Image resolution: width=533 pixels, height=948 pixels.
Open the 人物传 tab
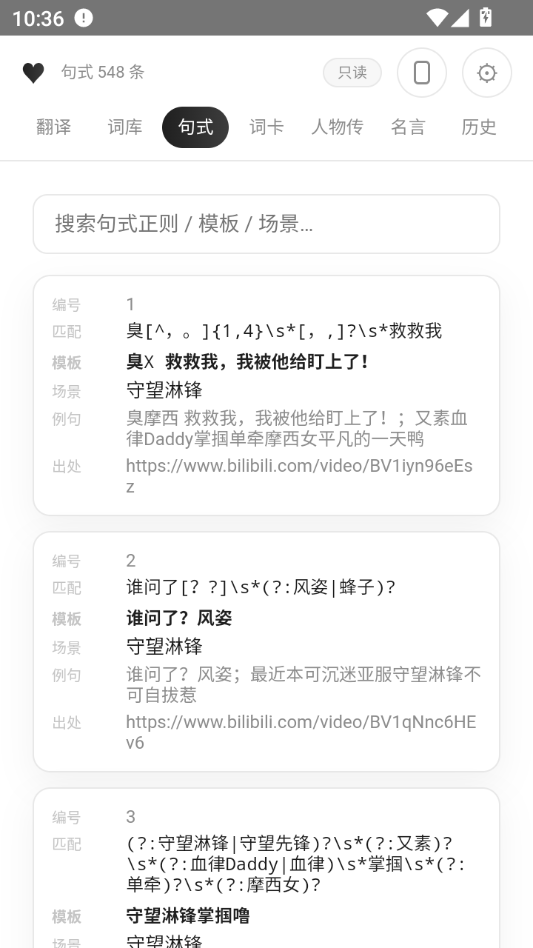point(337,127)
